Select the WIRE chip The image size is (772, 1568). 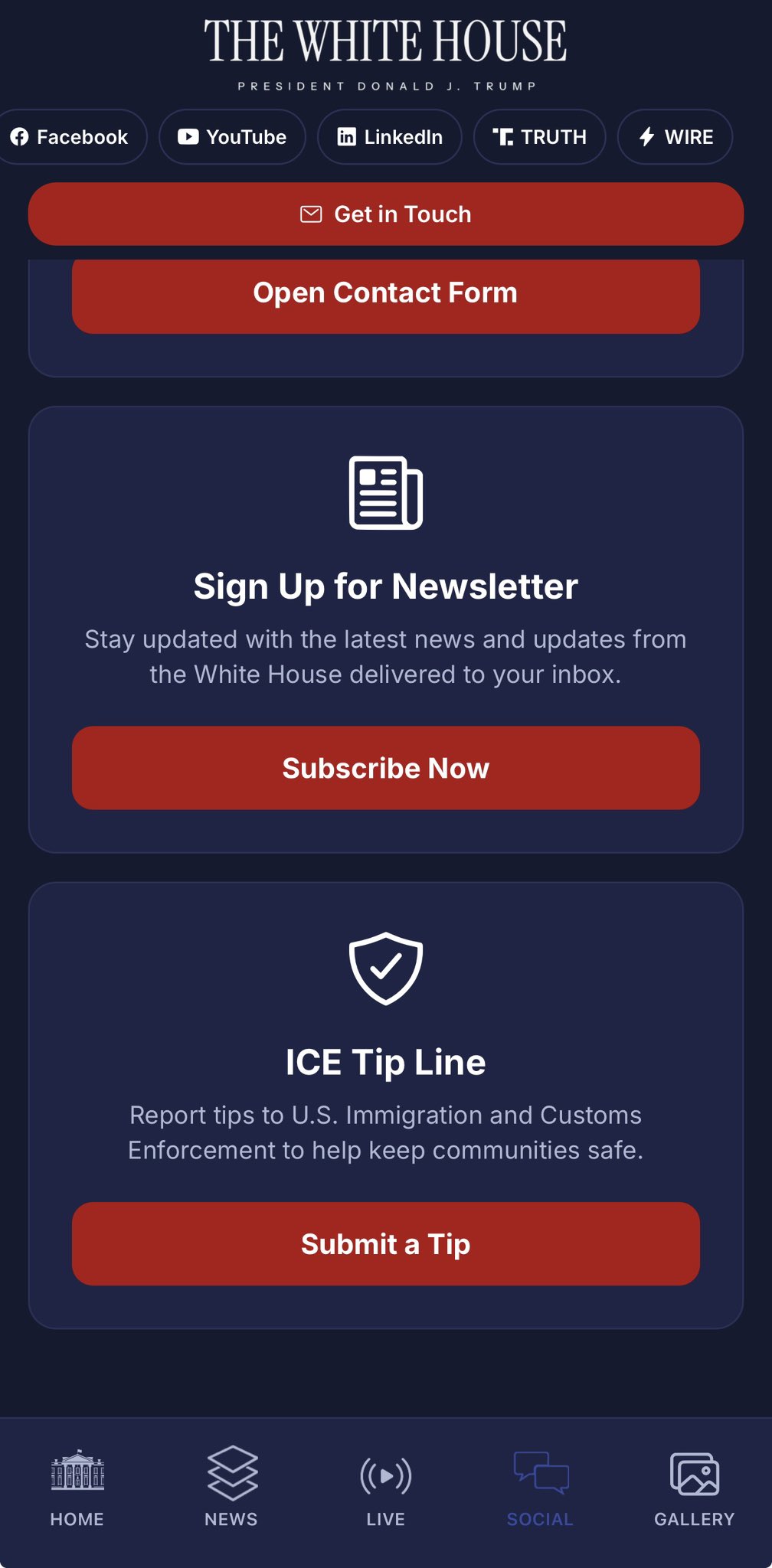pyautogui.click(x=675, y=137)
